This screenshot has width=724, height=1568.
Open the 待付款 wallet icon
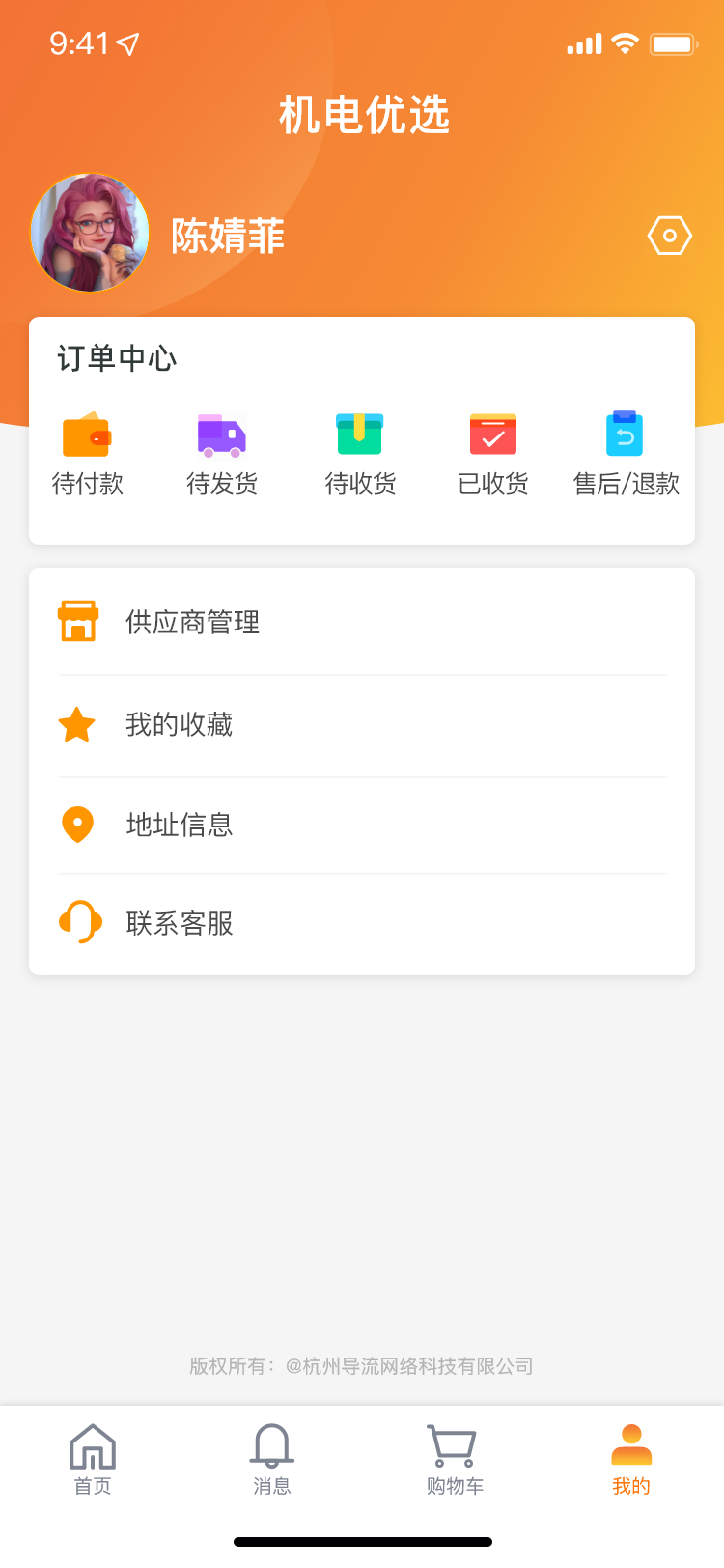point(88,433)
